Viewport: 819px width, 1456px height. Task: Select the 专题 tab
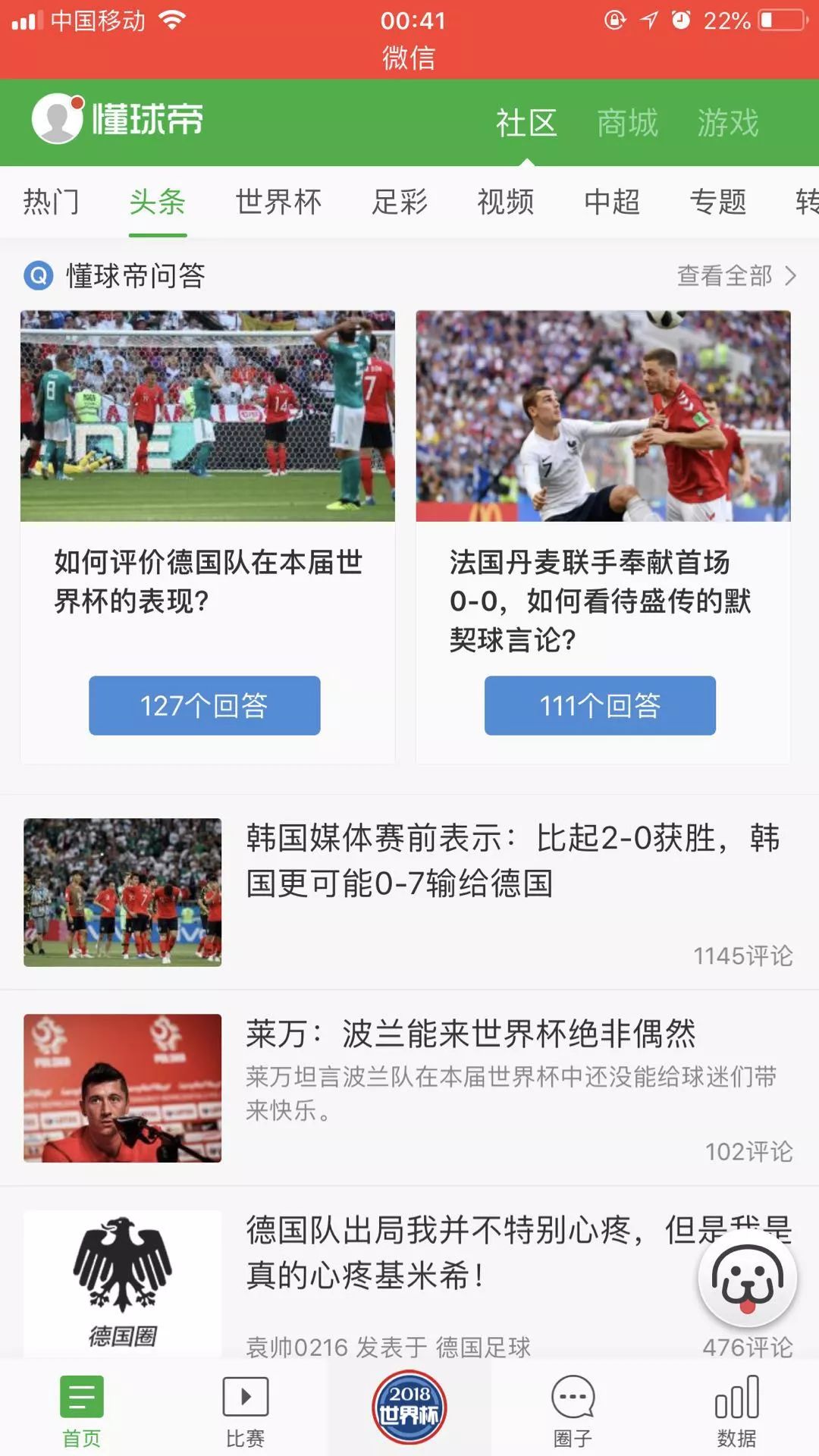(x=718, y=202)
